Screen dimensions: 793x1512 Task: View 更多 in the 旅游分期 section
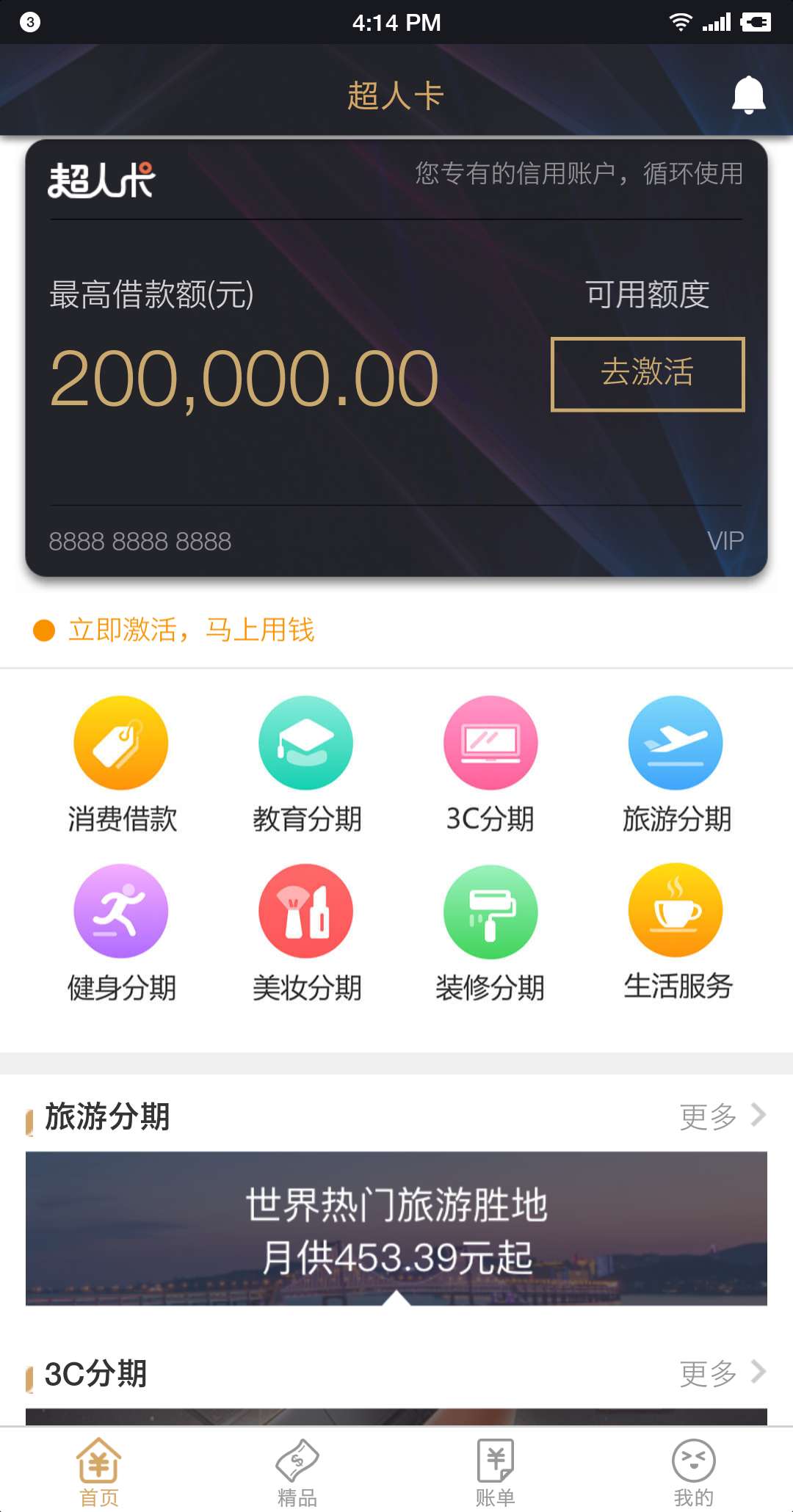[x=722, y=1116]
